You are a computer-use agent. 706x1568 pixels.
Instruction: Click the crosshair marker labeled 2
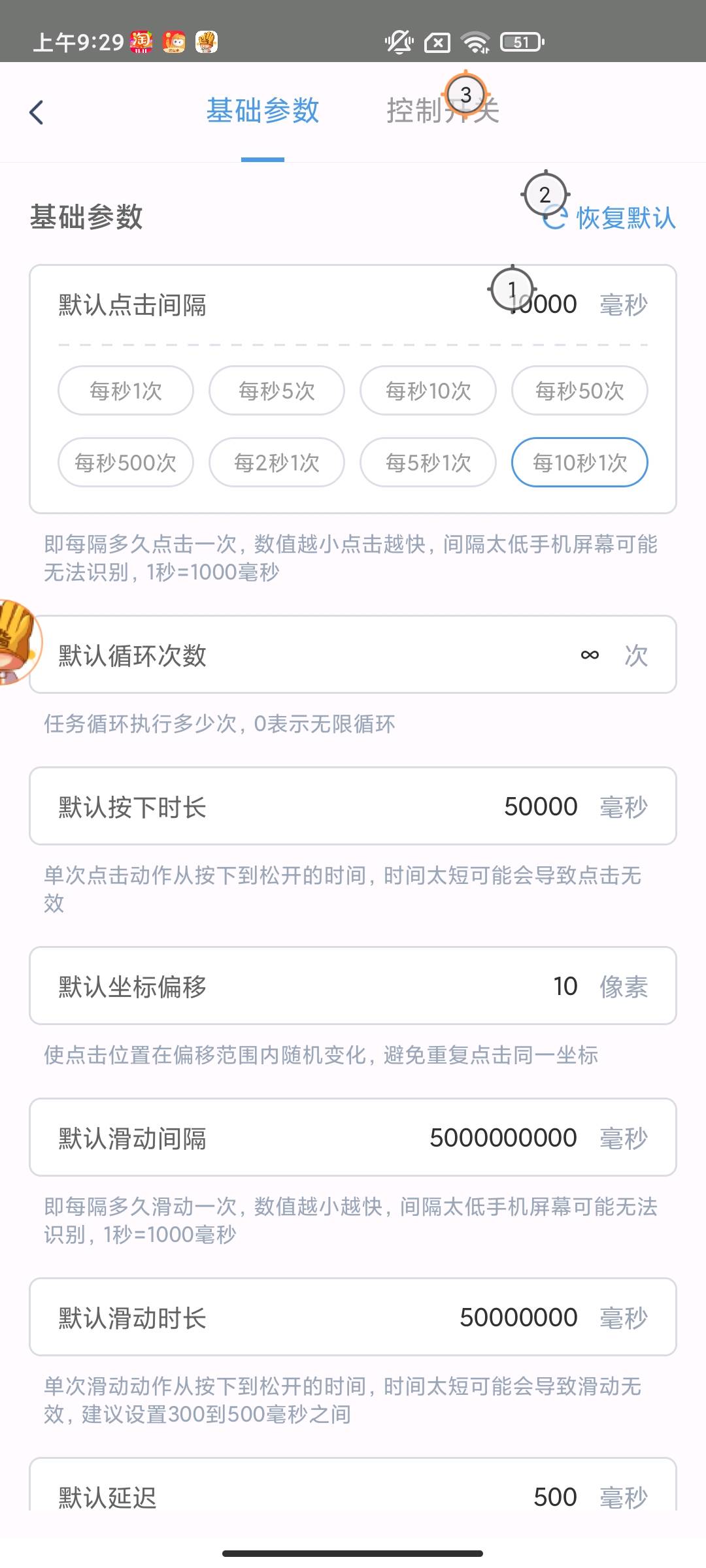546,194
